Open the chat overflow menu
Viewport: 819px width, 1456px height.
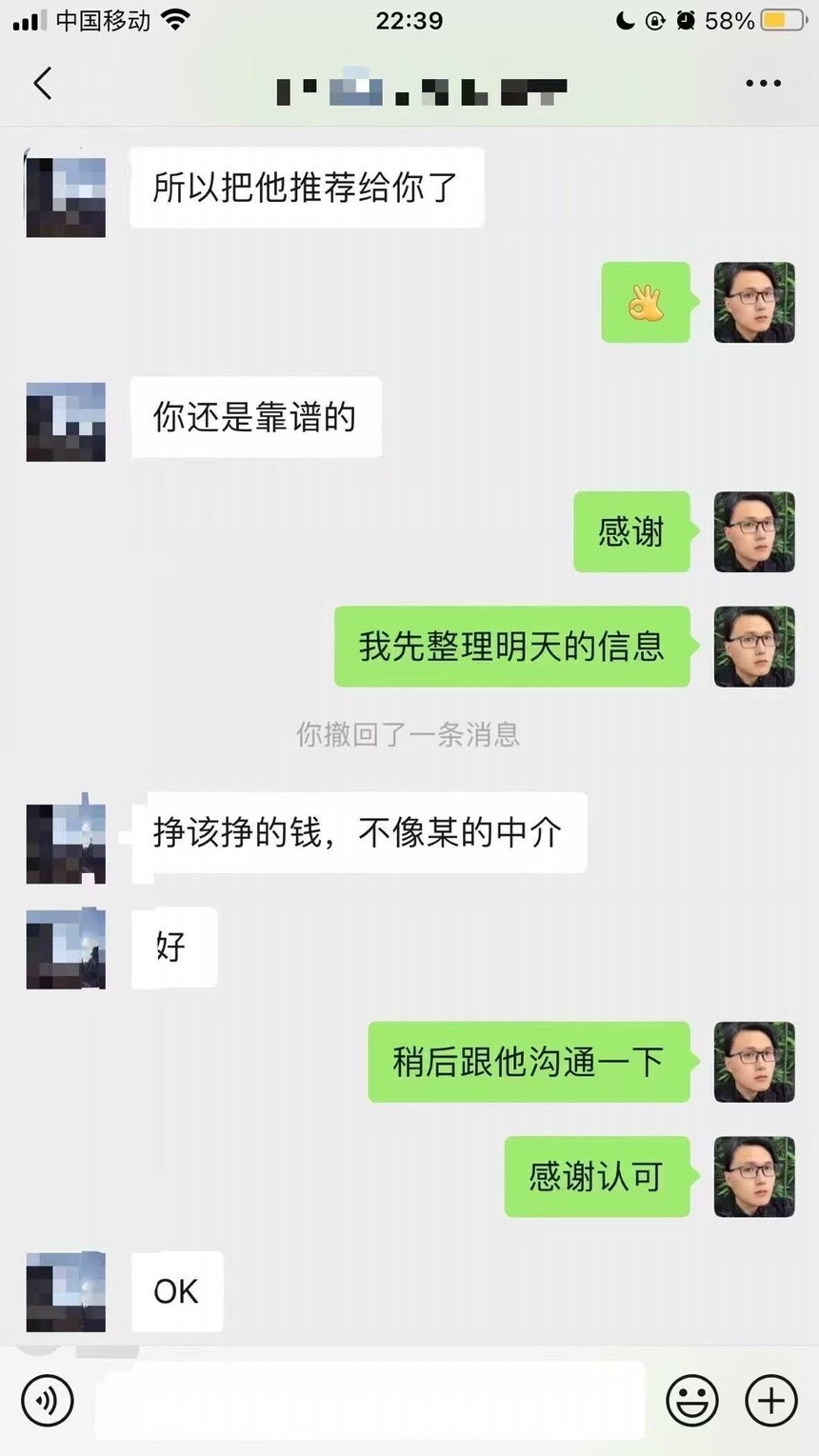click(763, 84)
